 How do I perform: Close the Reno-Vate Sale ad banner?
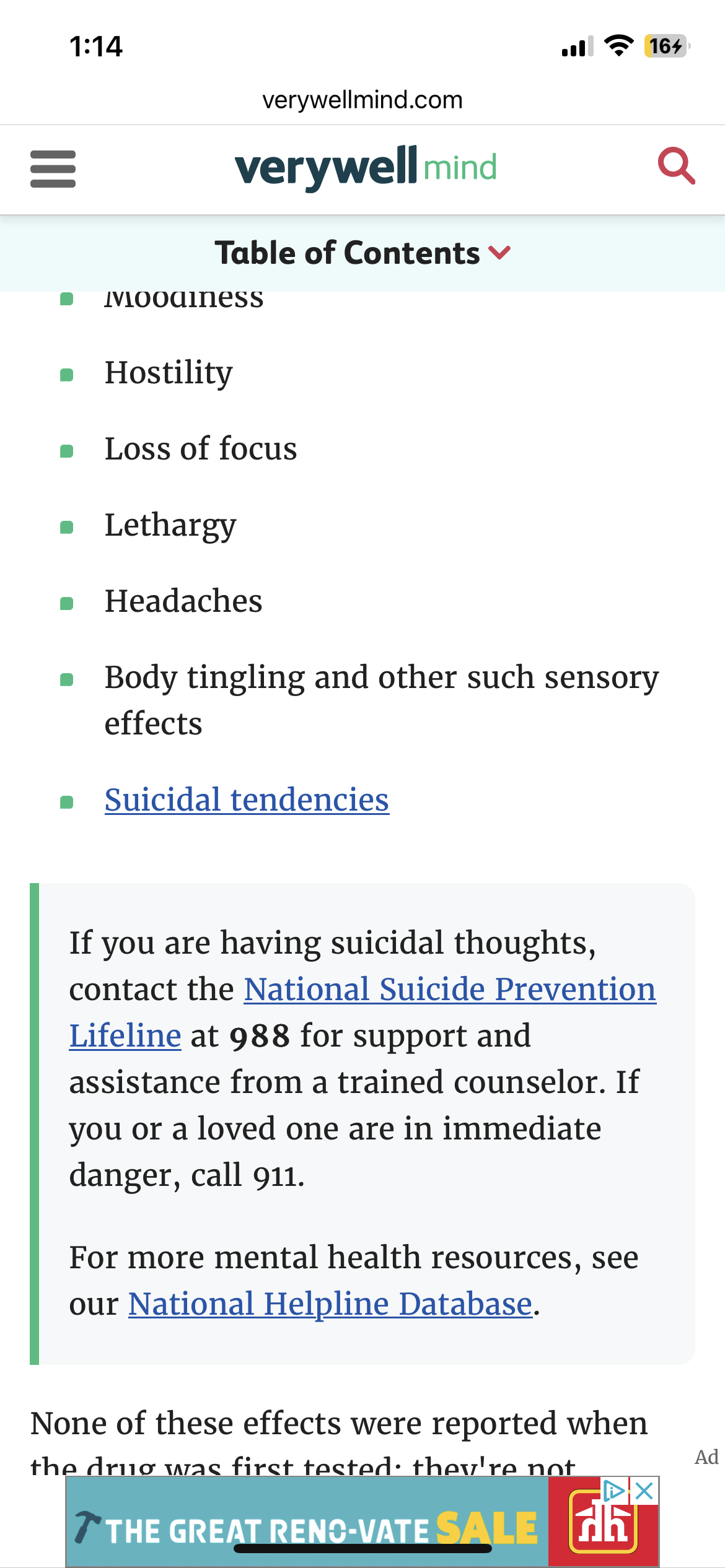[x=644, y=1492]
